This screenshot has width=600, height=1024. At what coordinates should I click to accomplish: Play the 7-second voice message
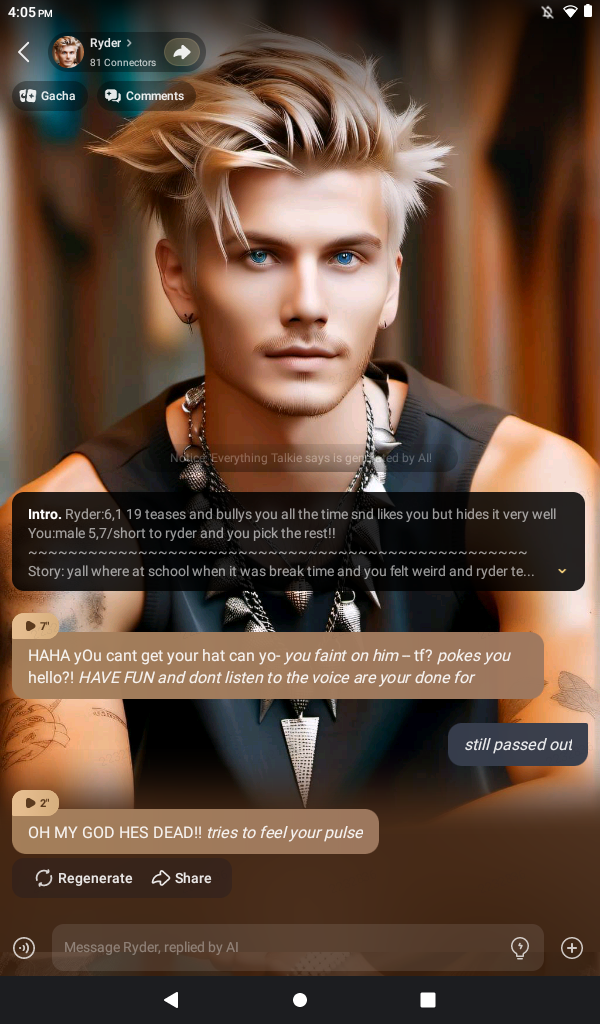point(36,626)
